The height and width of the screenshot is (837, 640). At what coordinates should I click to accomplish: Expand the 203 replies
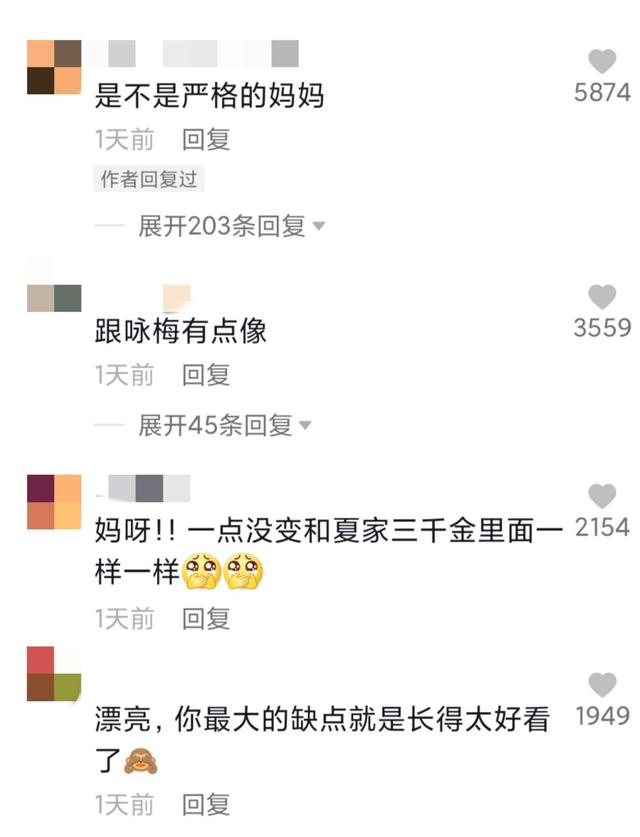point(232,226)
